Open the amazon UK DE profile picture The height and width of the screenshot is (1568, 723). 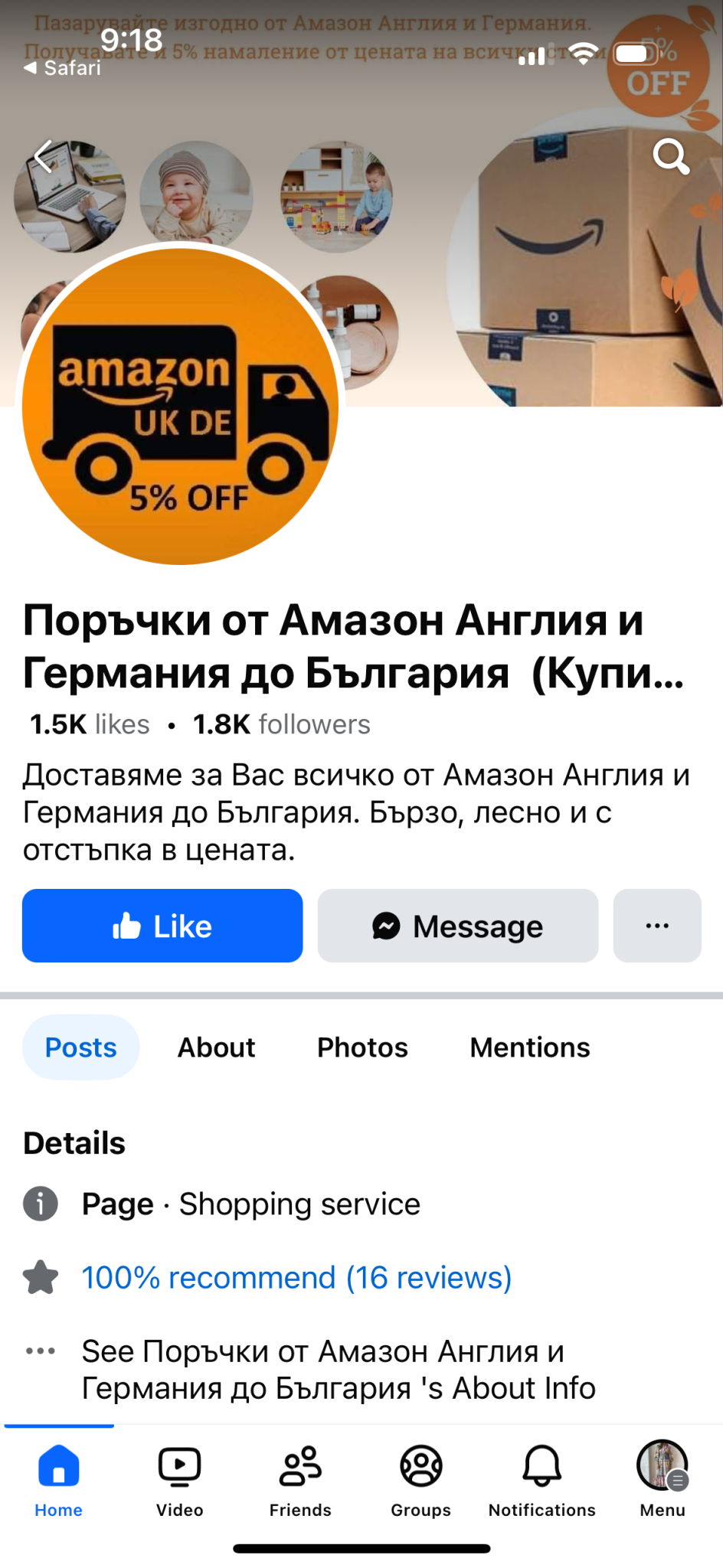point(180,406)
